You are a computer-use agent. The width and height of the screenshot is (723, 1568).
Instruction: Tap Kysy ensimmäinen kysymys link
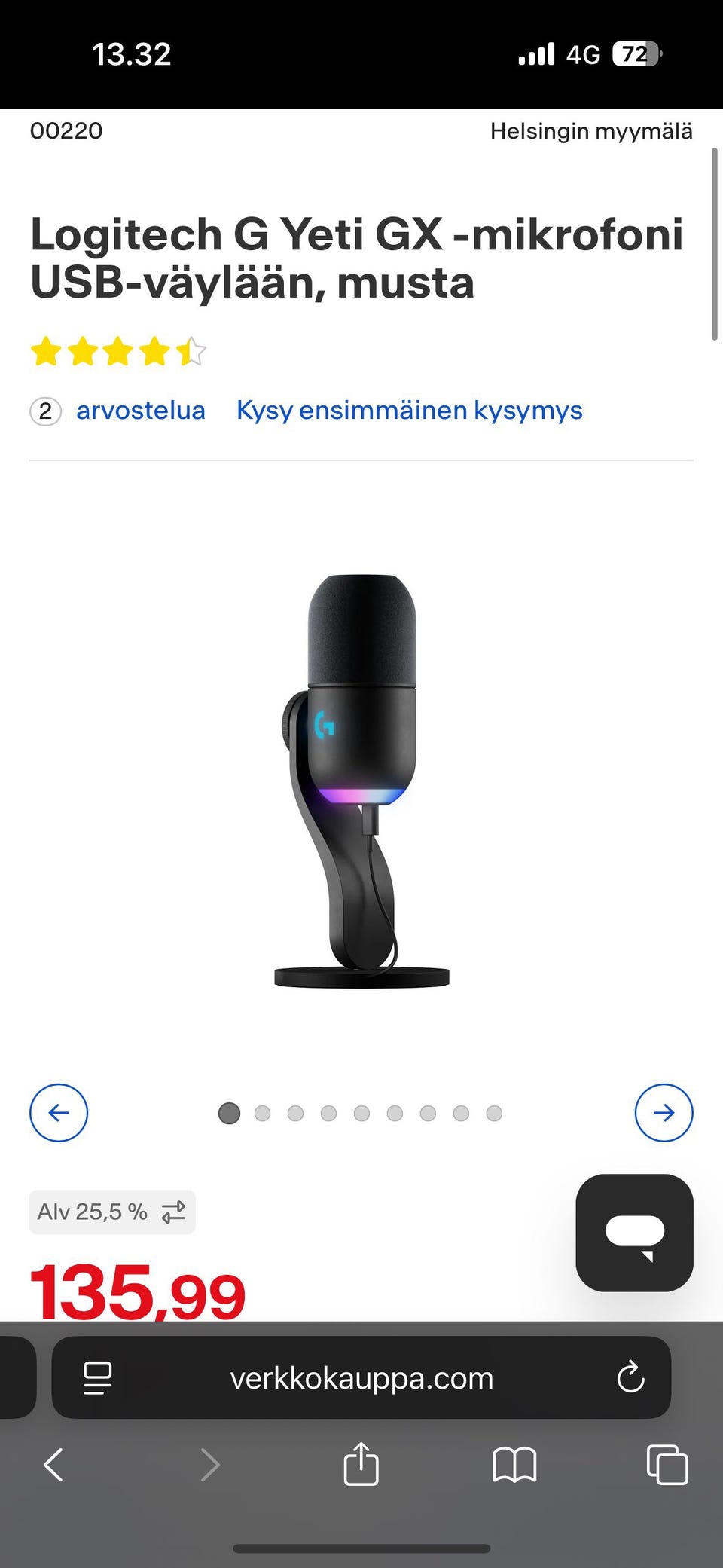(x=409, y=411)
